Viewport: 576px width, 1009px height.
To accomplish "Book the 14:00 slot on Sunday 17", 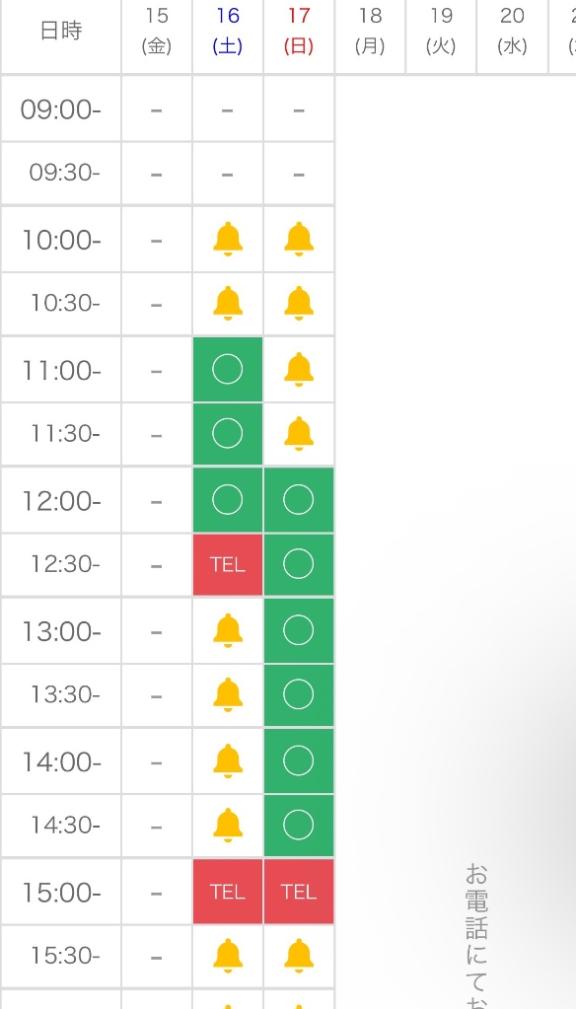I will (299, 761).
